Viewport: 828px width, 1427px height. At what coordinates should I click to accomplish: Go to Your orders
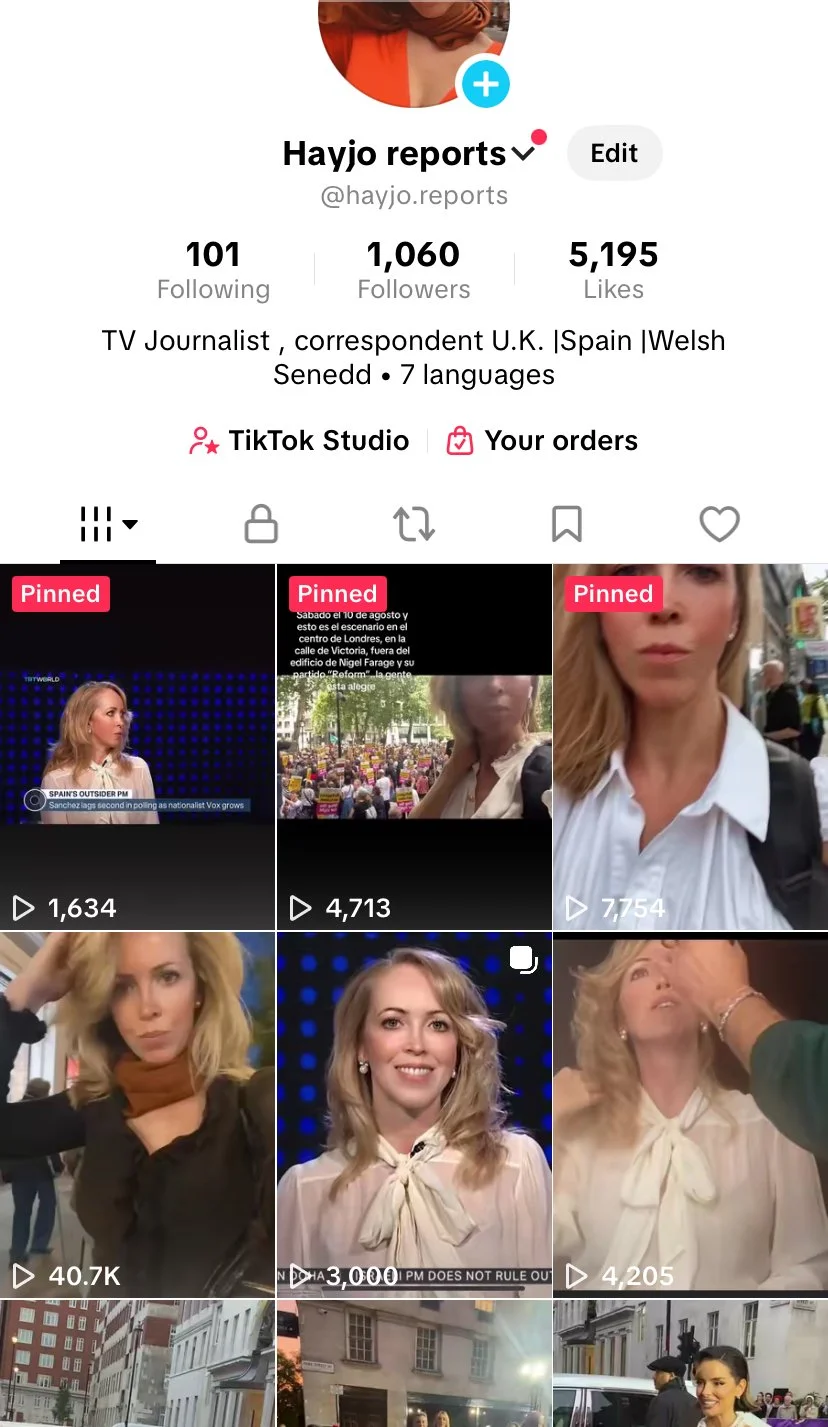(x=542, y=441)
